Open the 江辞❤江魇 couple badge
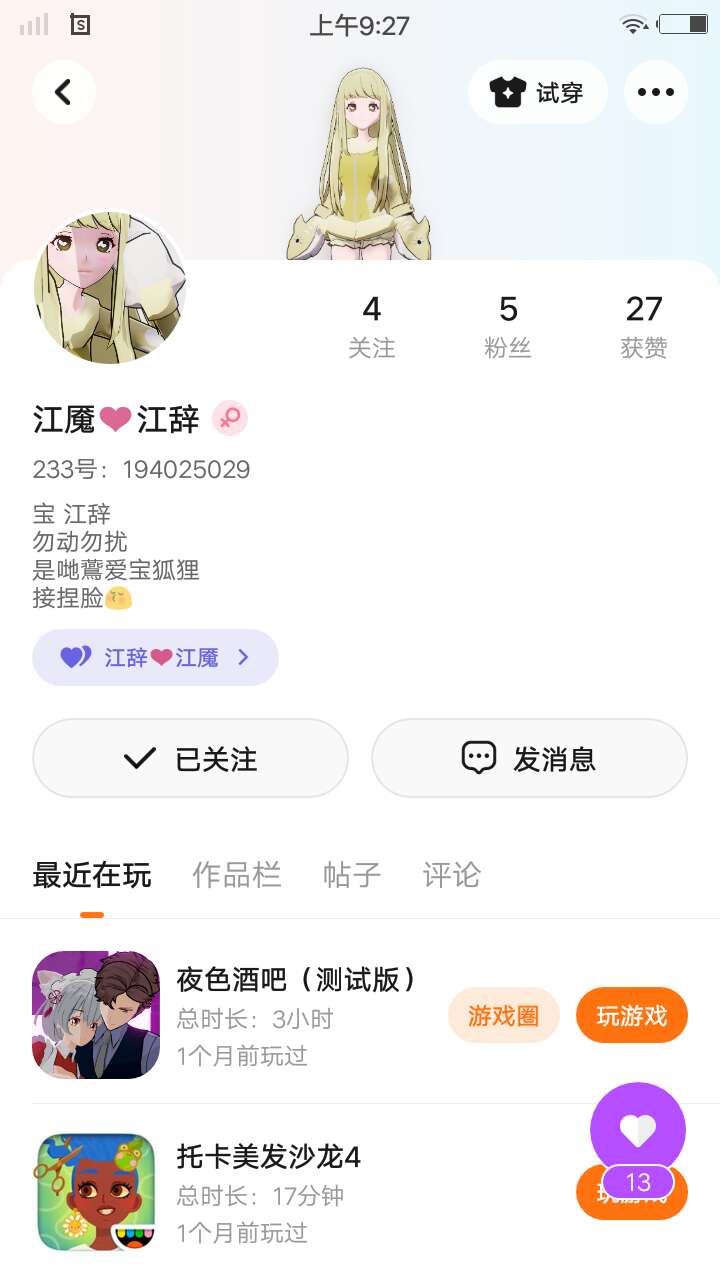The width and height of the screenshot is (720, 1280). 155,657
